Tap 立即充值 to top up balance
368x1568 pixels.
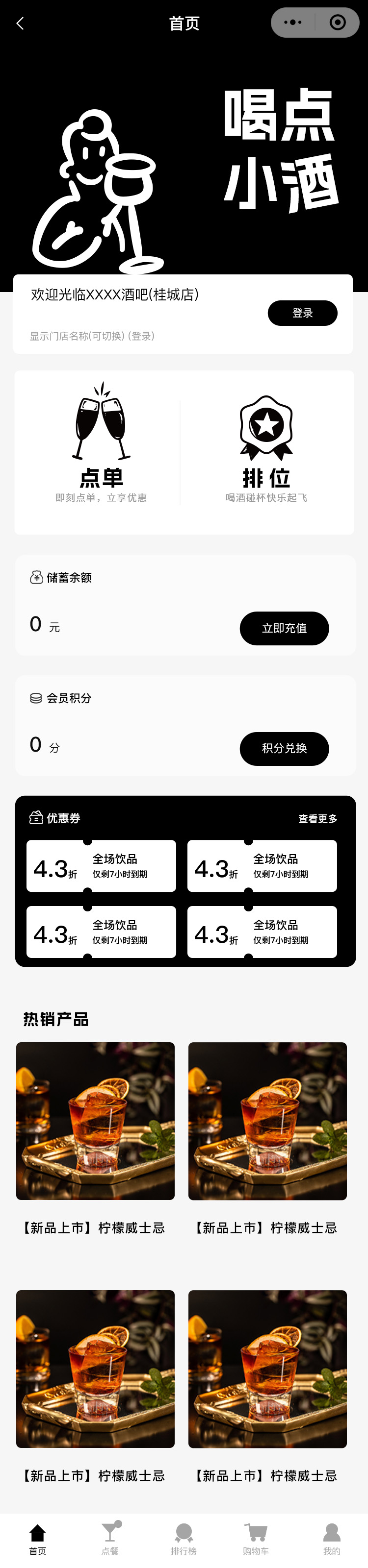[284, 628]
